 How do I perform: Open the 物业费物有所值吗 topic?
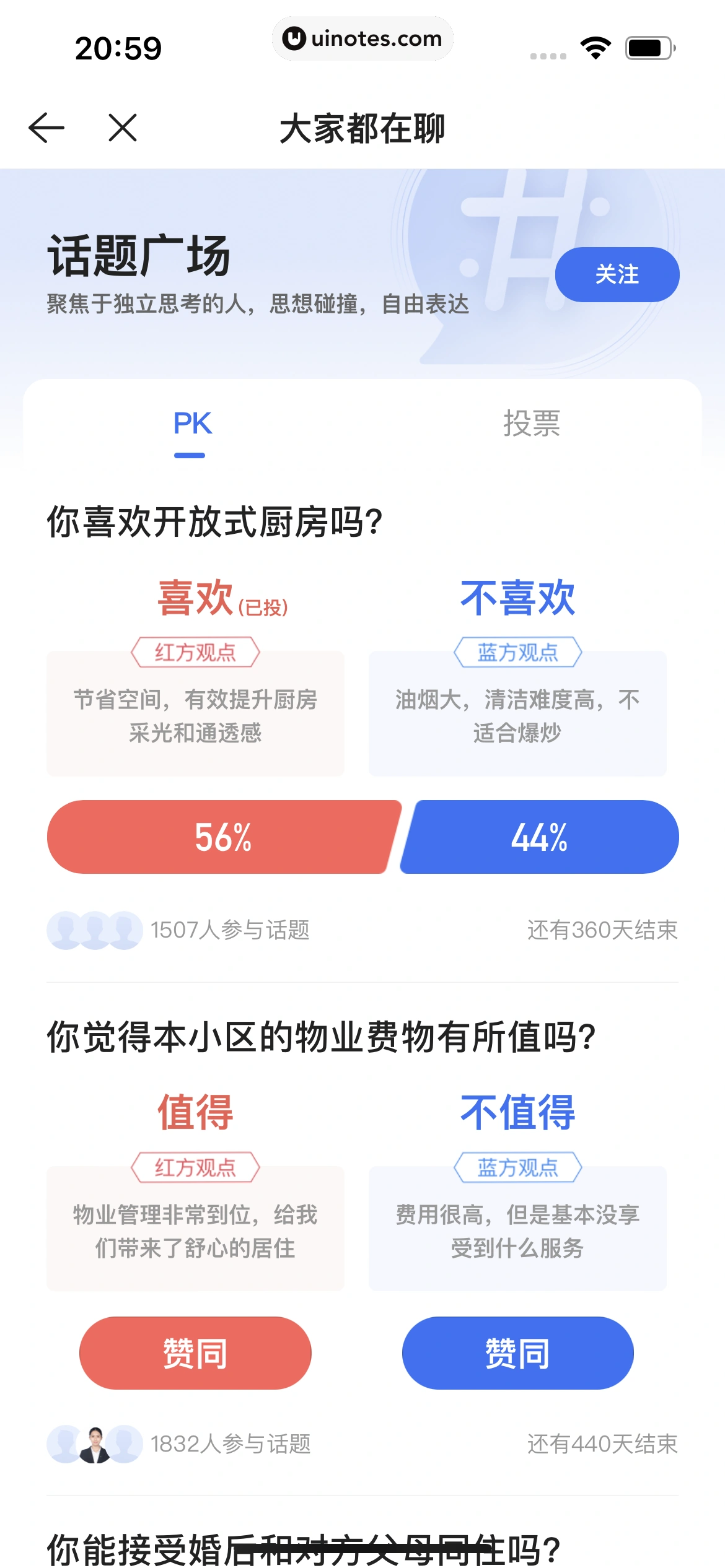(x=320, y=1037)
